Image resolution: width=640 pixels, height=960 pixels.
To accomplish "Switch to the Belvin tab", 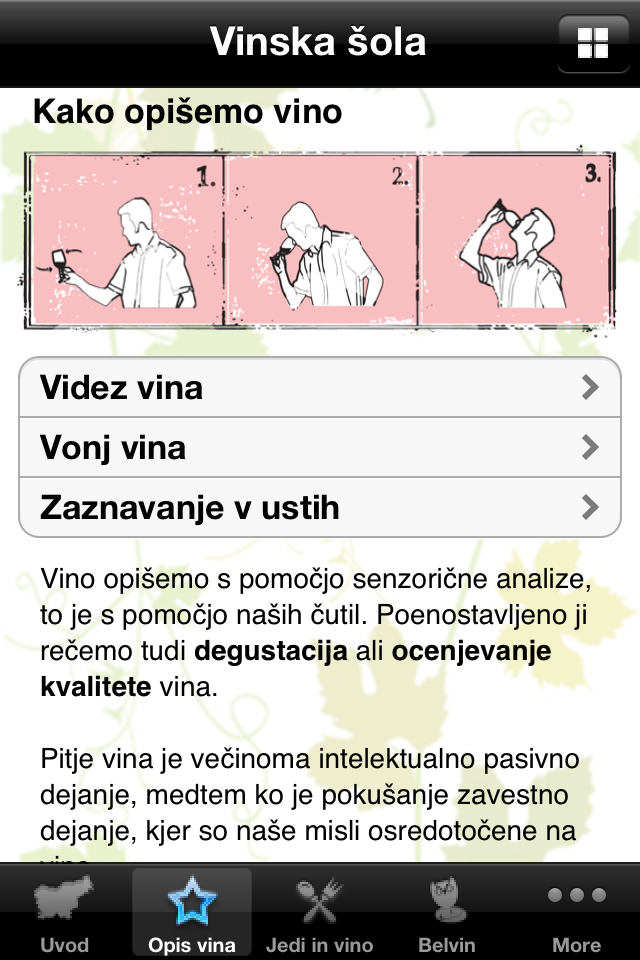I will click(446, 914).
